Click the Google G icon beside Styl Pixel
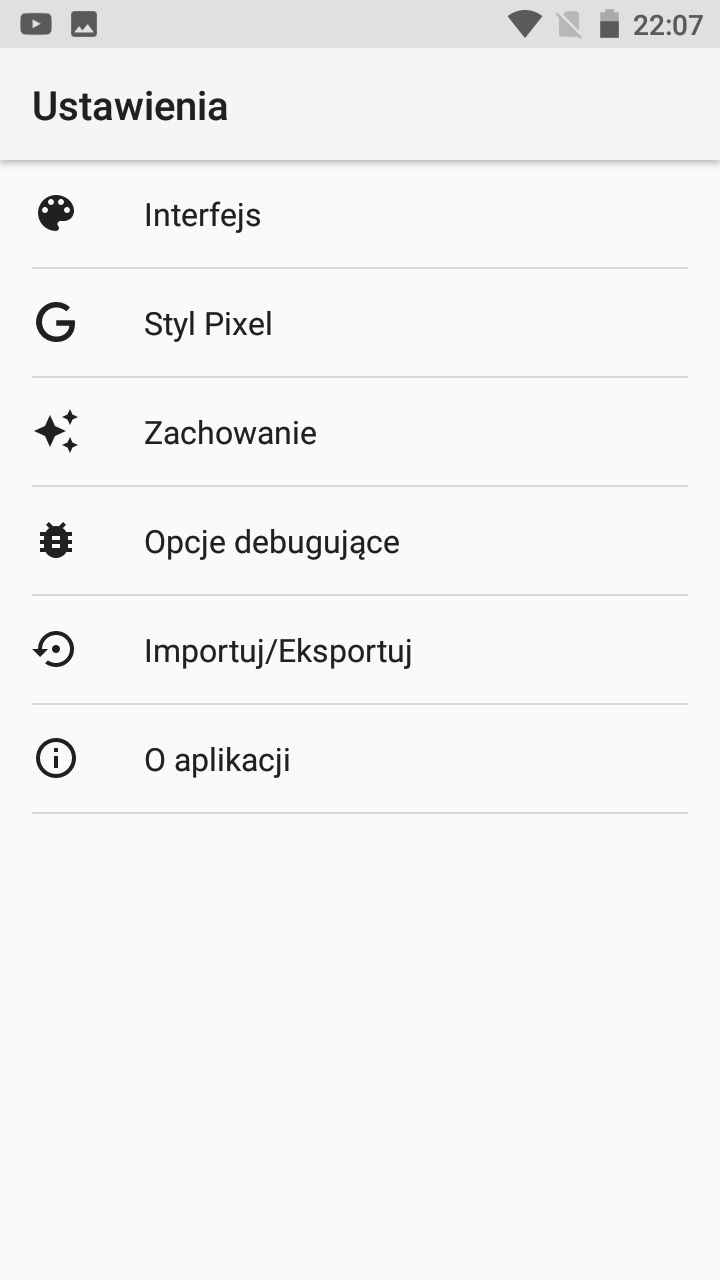Viewport: 720px width, 1280px height. [55, 322]
